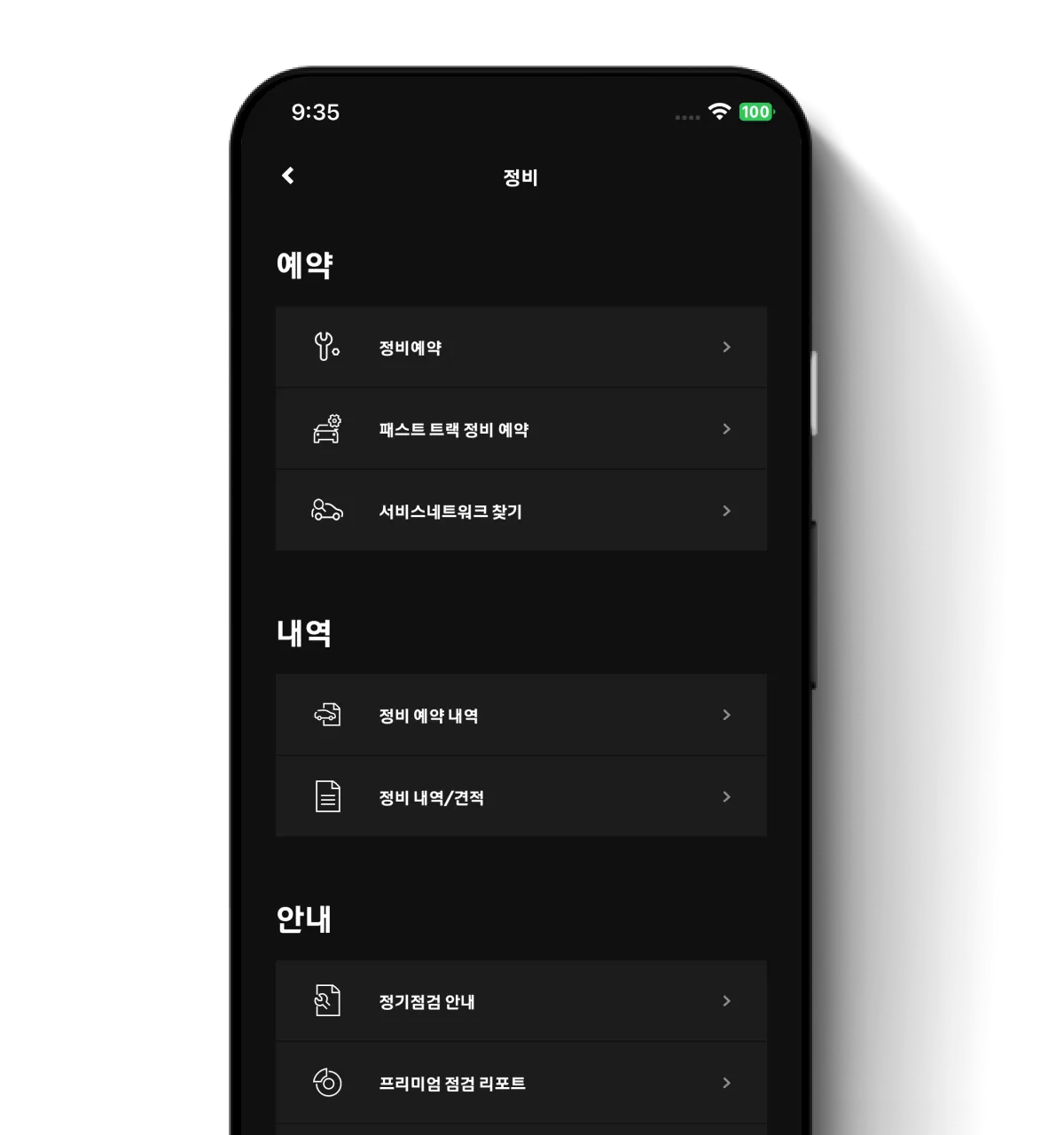Open 패스트 트랙 정비 예약

pos(520,429)
